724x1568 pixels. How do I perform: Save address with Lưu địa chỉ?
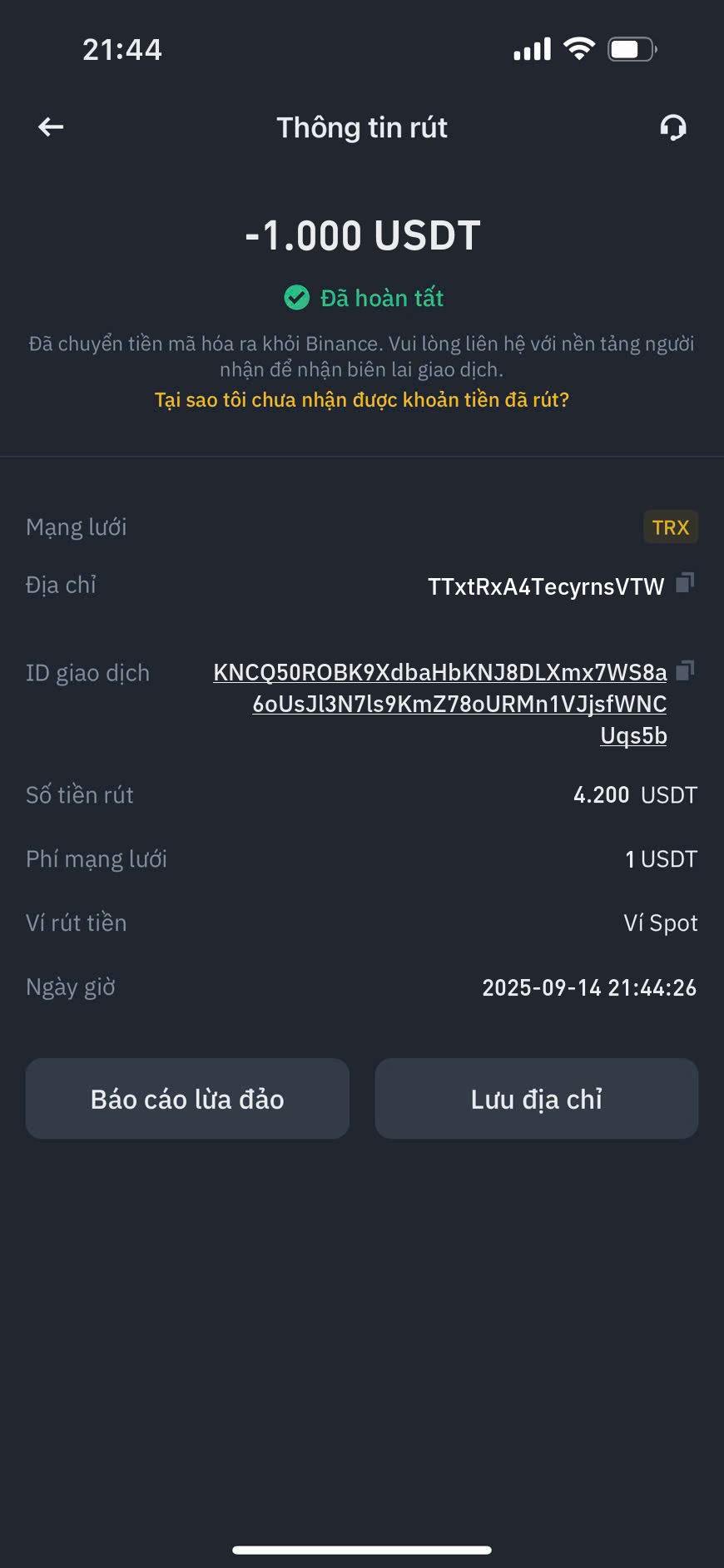click(x=536, y=1099)
